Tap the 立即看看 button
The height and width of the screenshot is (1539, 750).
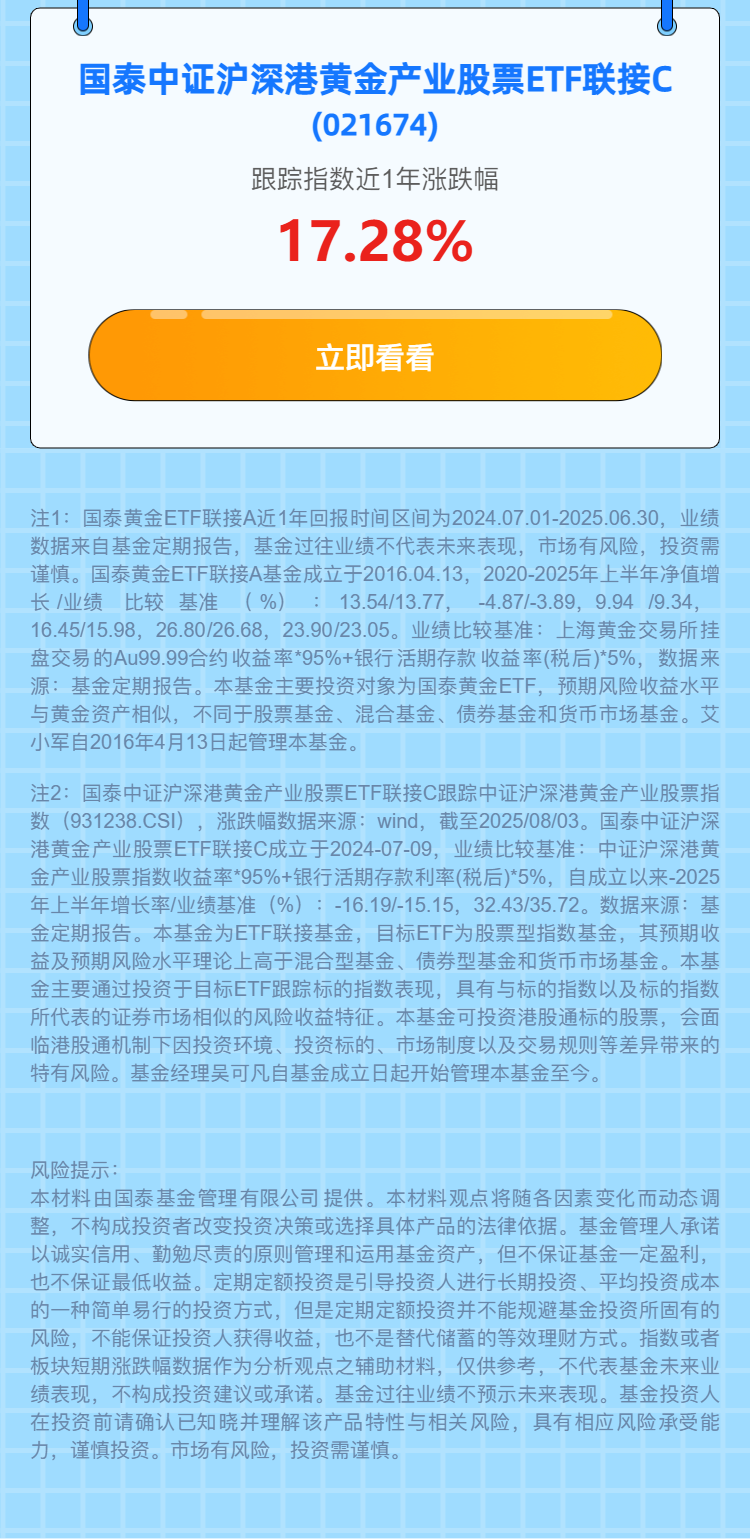tap(375, 356)
